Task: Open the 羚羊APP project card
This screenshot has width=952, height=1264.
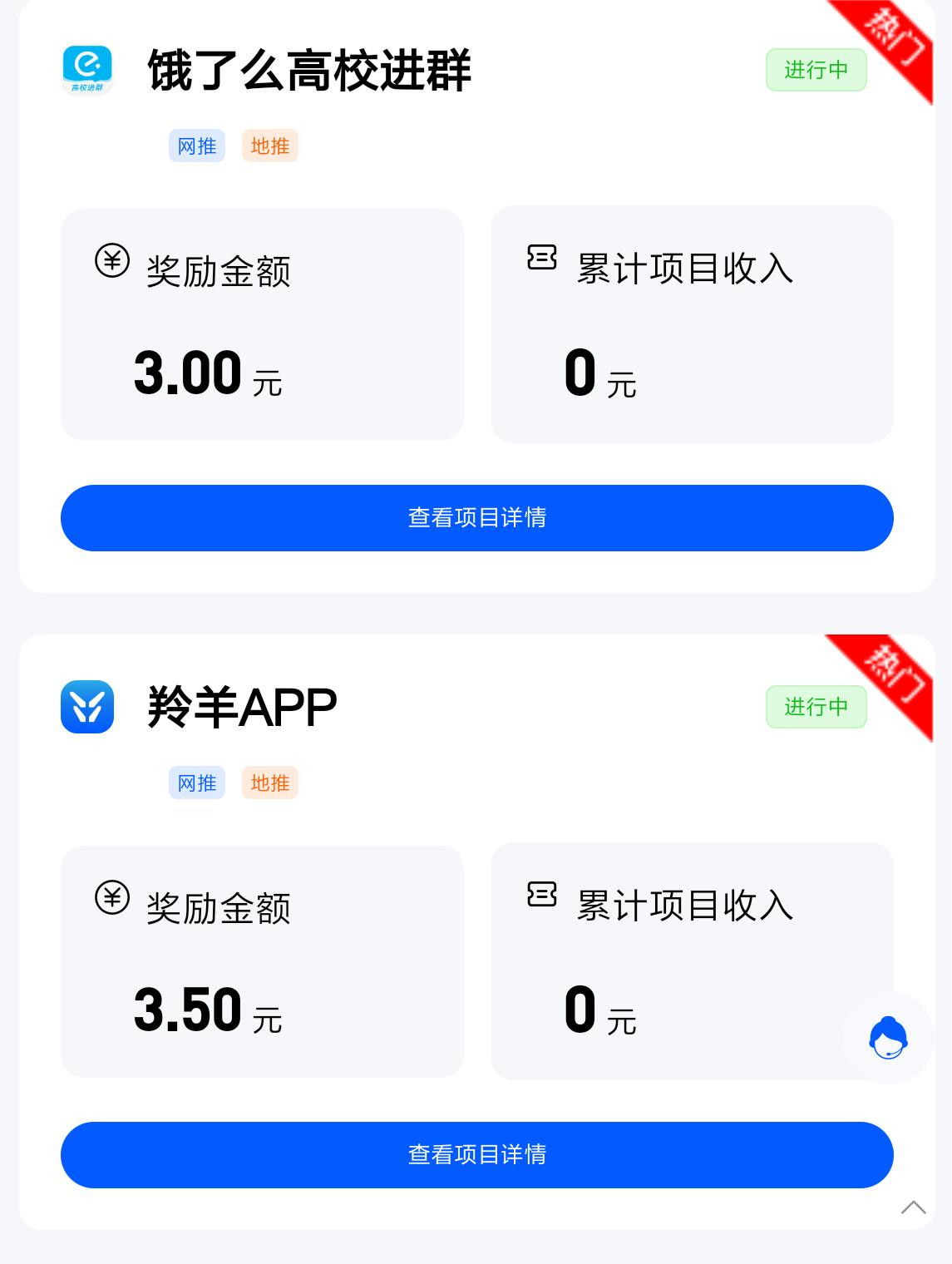Action: coord(242,707)
